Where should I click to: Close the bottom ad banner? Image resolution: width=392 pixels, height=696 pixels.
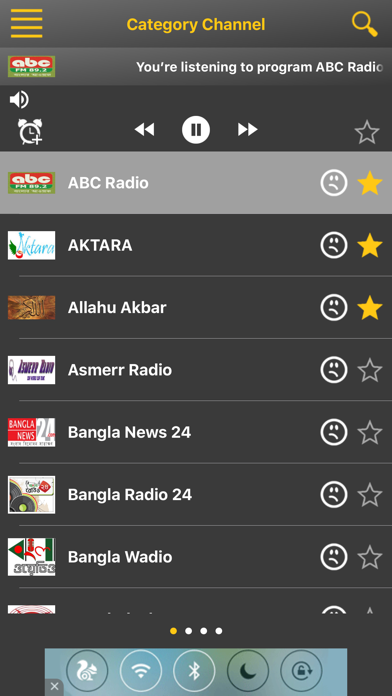click(54, 687)
